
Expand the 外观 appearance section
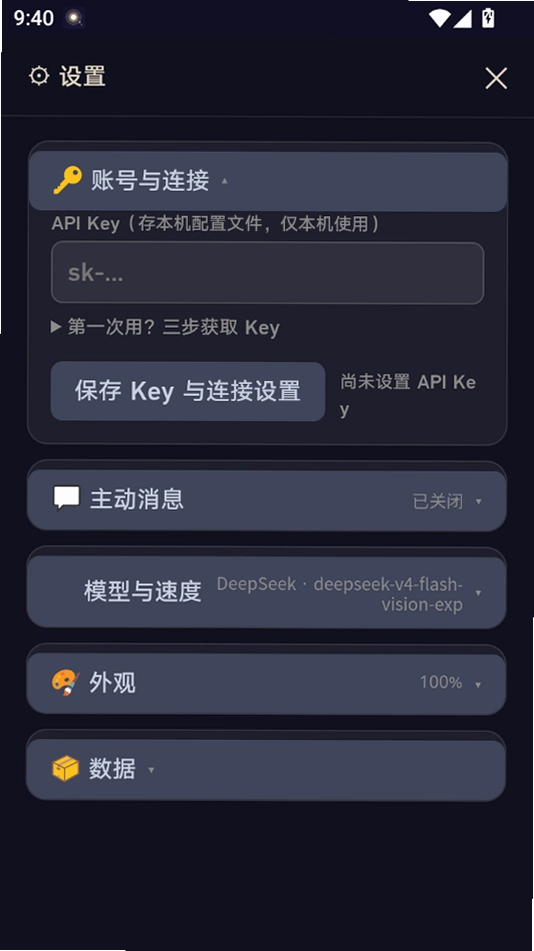(266, 684)
